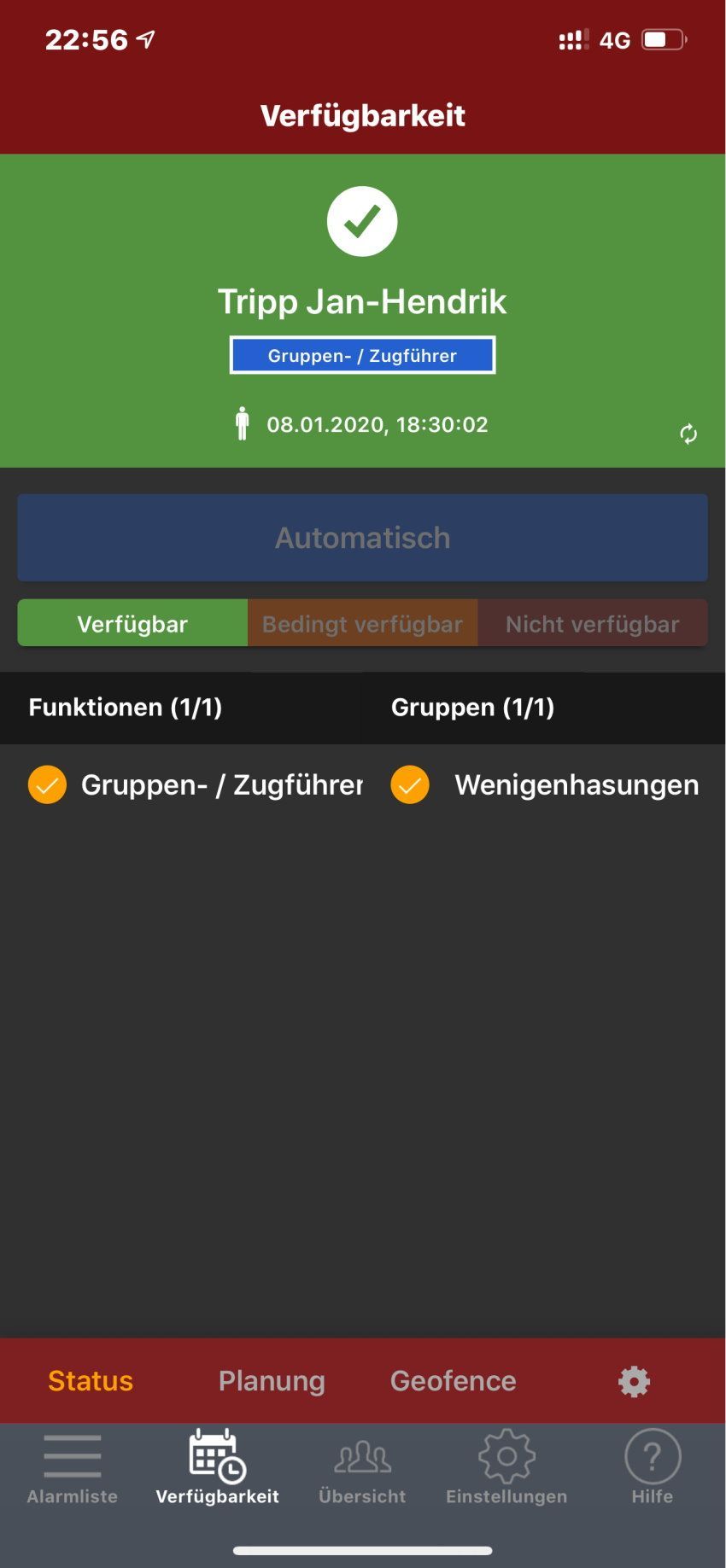The width and height of the screenshot is (726, 1568).
Task: Switch to the Planung sub-tab
Action: [x=272, y=1380]
